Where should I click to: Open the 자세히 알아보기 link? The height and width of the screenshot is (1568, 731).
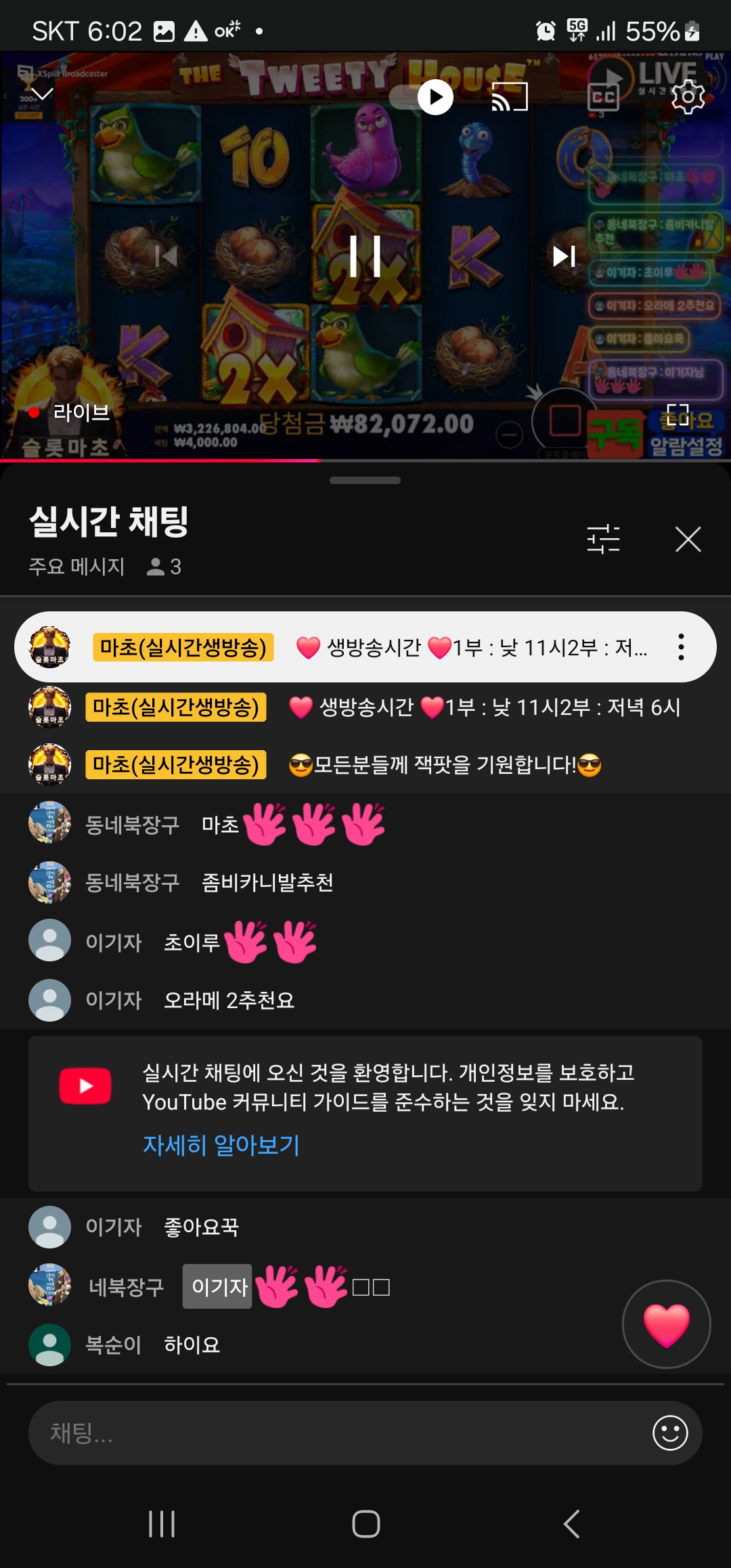point(221,1145)
